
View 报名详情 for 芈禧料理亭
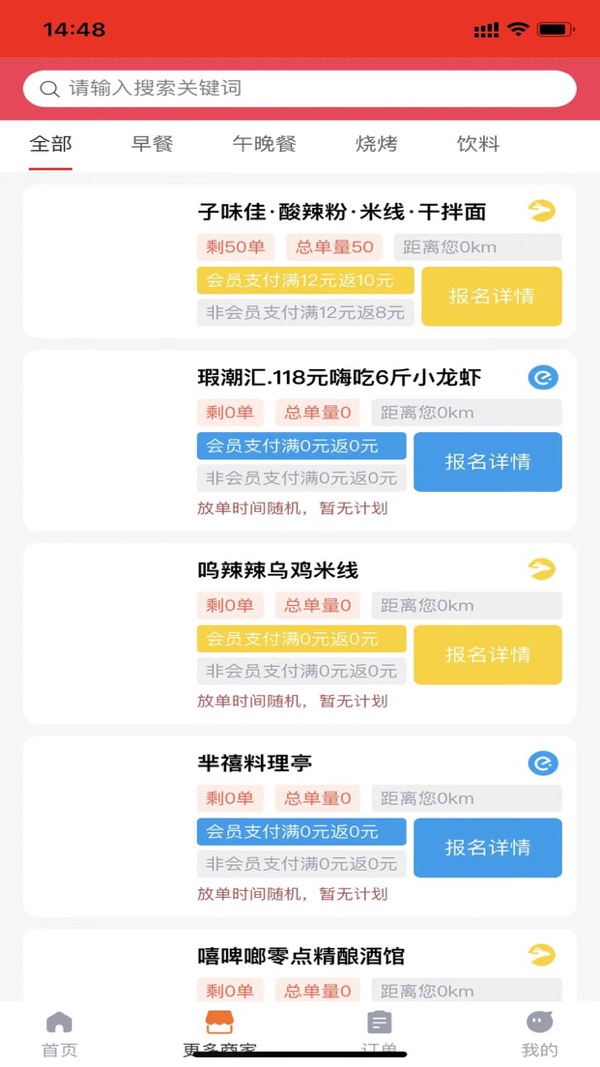point(487,848)
